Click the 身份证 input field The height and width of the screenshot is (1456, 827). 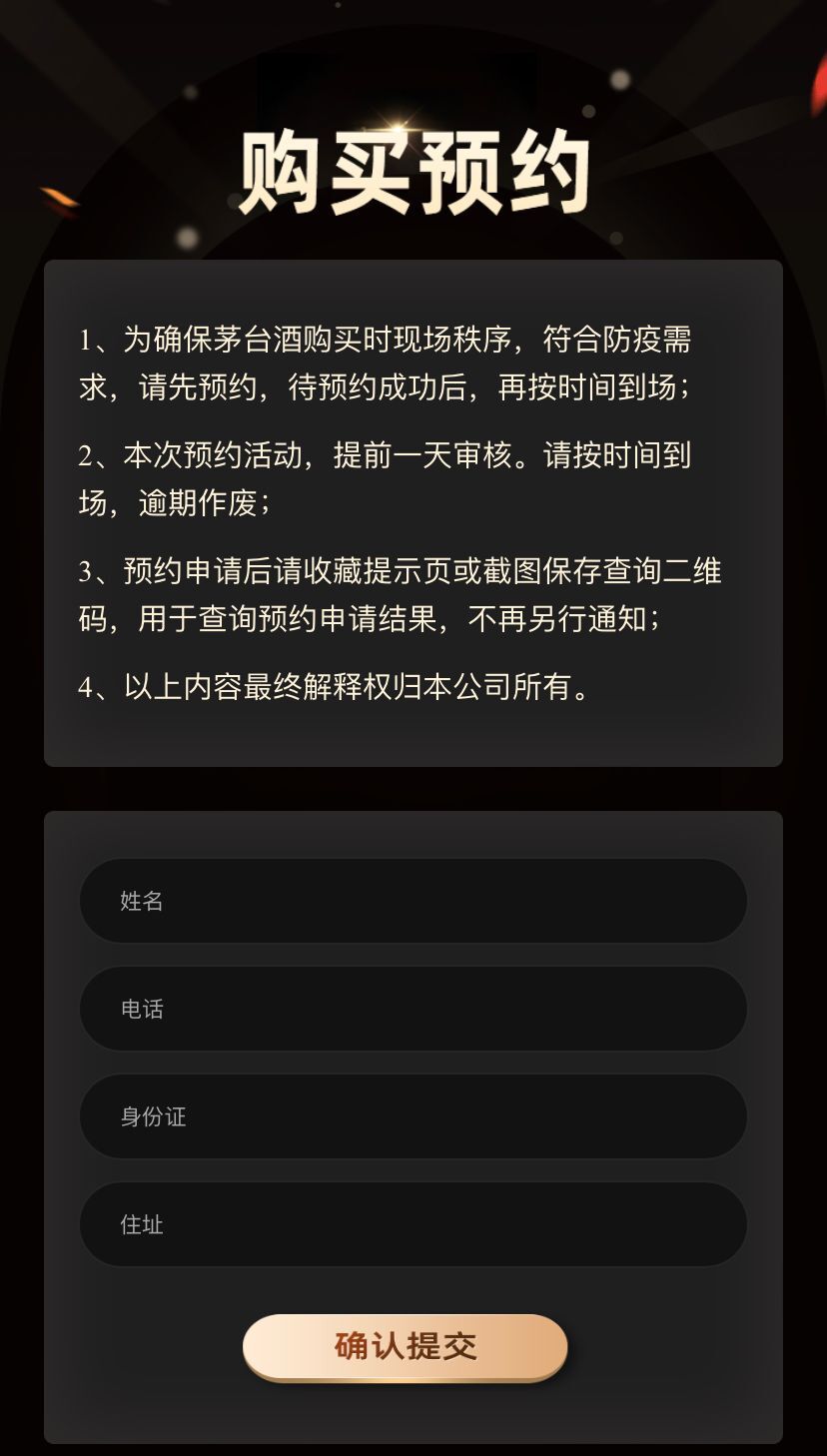413,1117
